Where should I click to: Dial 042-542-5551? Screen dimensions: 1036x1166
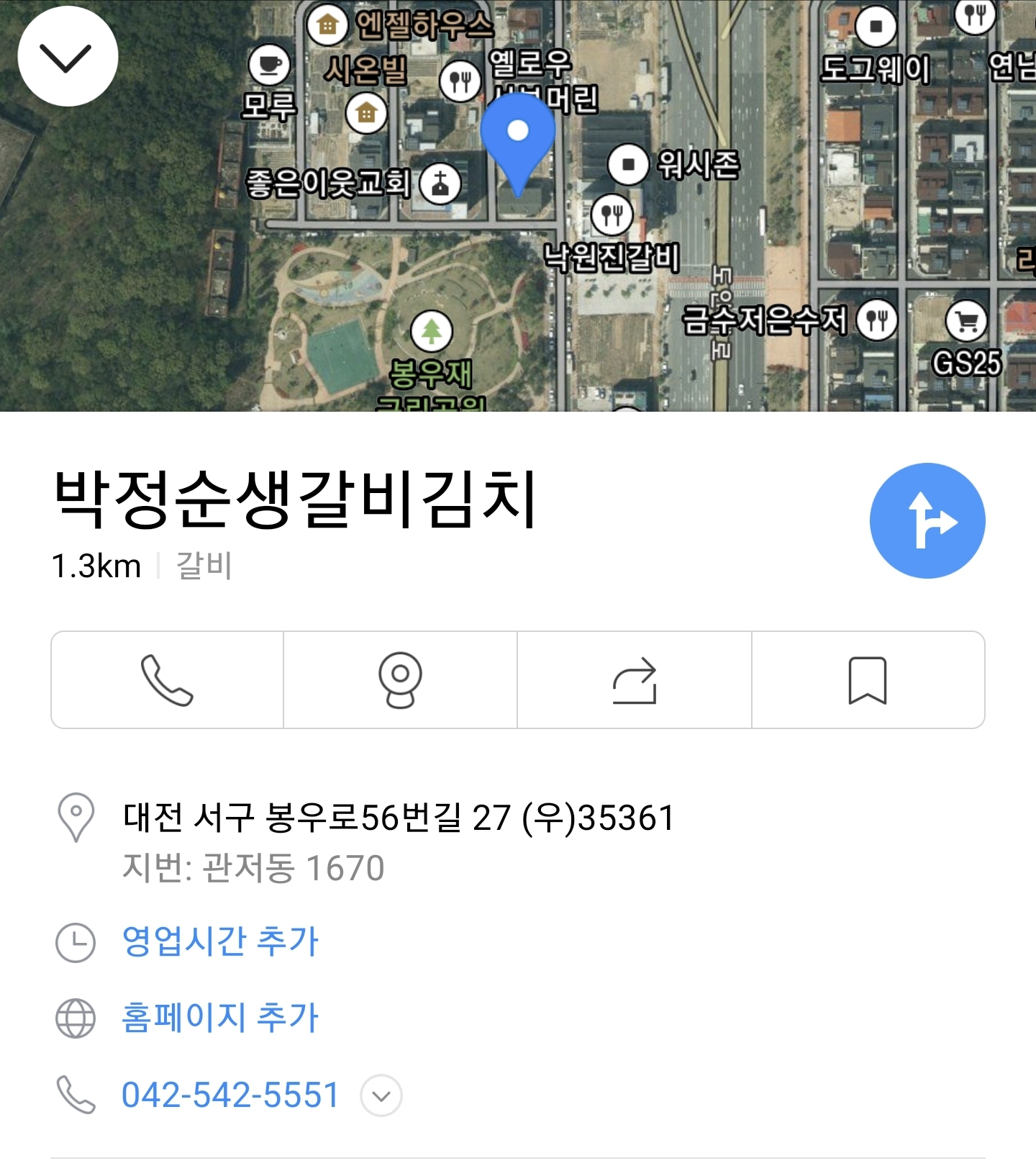pyautogui.click(x=230, y=1095)
